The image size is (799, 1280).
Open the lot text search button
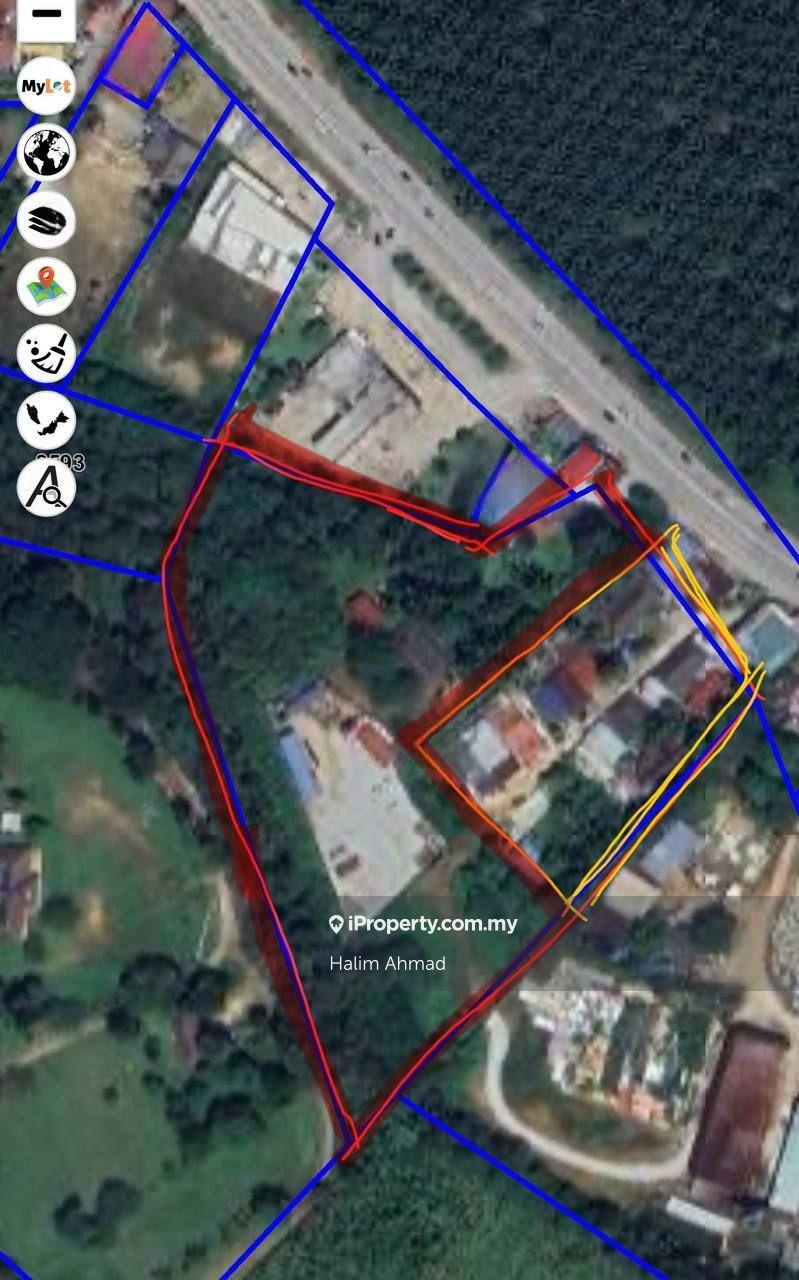46,487
